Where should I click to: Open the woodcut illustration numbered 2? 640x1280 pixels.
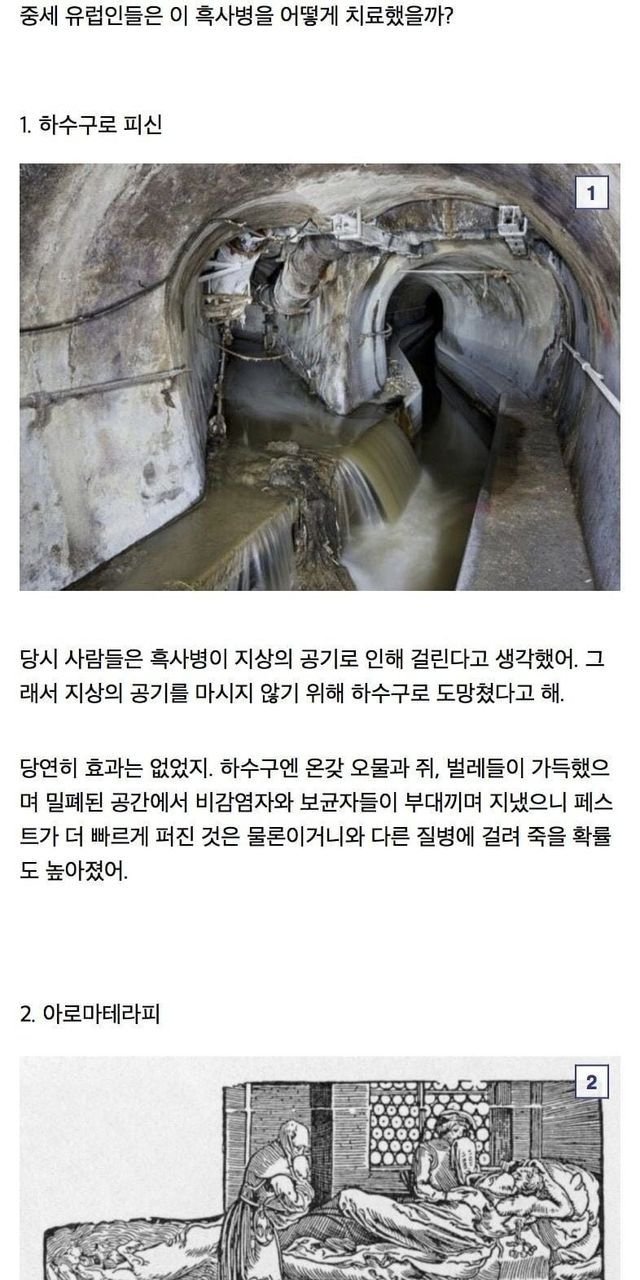pos(320,1170)
